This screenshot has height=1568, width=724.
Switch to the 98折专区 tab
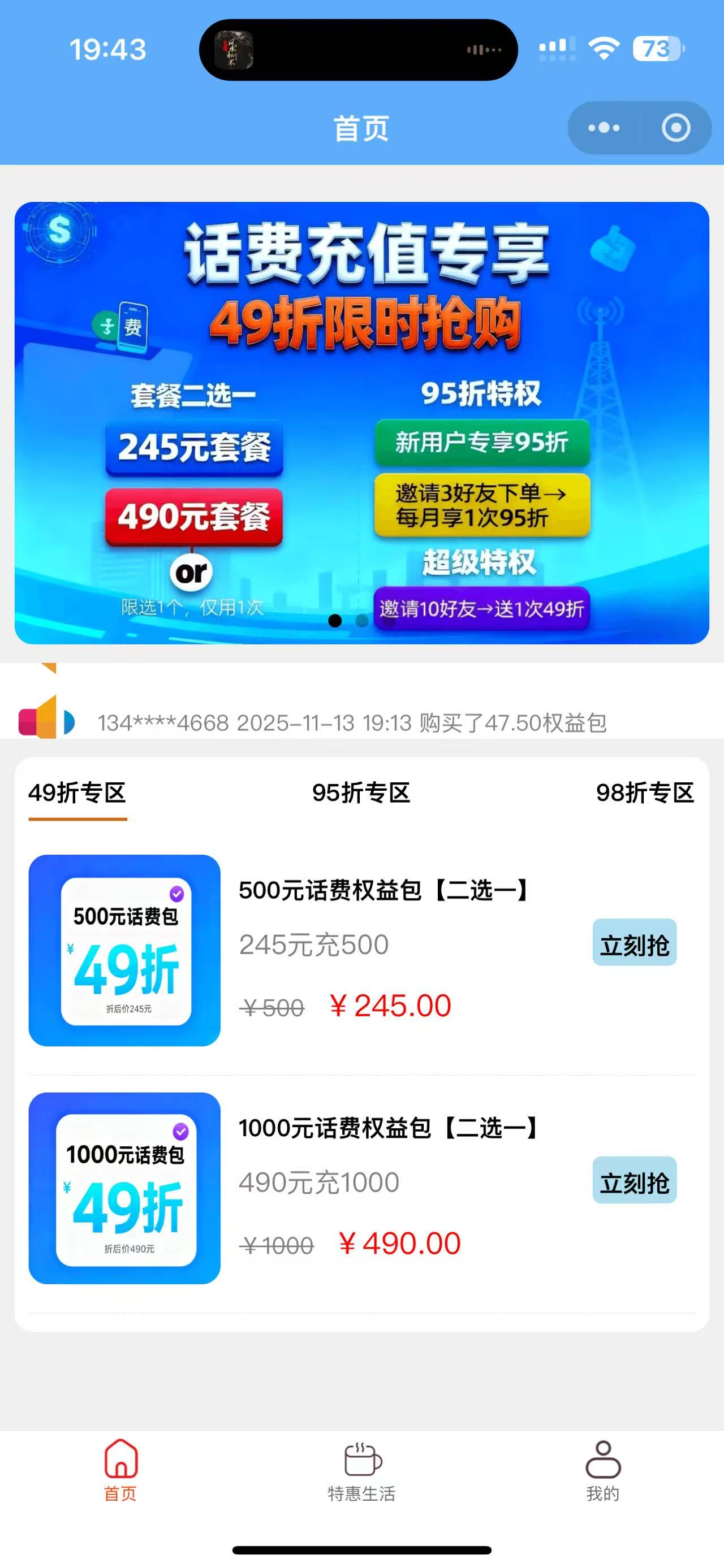click(x=645, y=793)
